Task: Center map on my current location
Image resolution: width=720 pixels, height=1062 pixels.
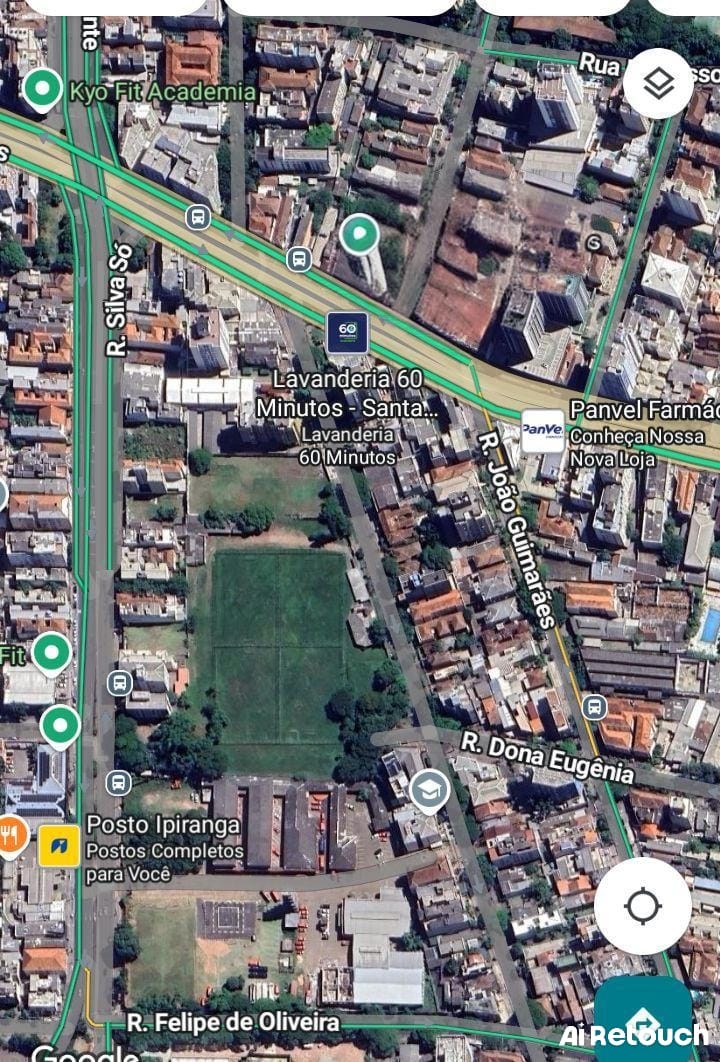Action: click(x=642, y=906)
